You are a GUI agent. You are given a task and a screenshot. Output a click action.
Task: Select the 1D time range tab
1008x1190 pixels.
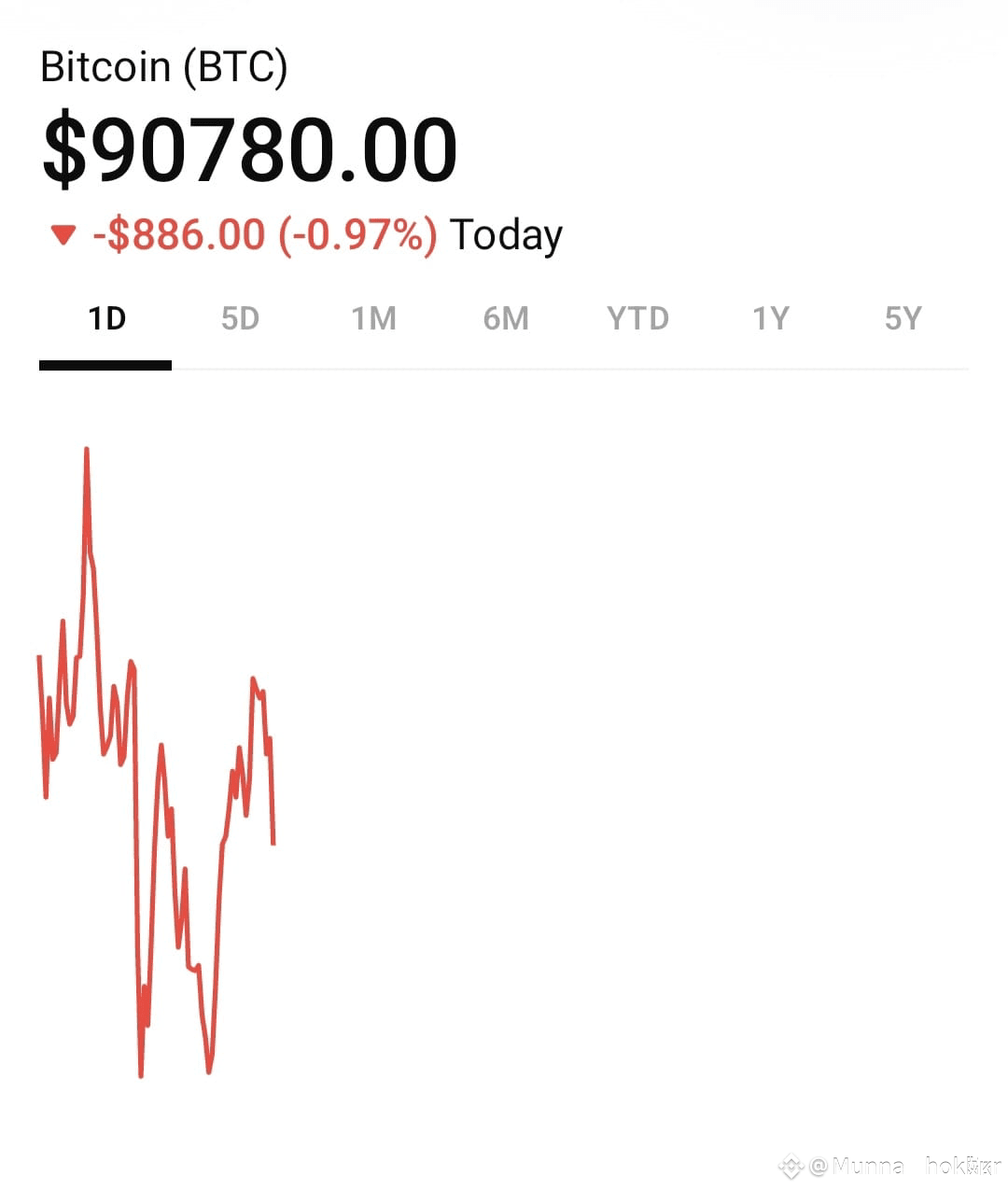coord(106,319)
